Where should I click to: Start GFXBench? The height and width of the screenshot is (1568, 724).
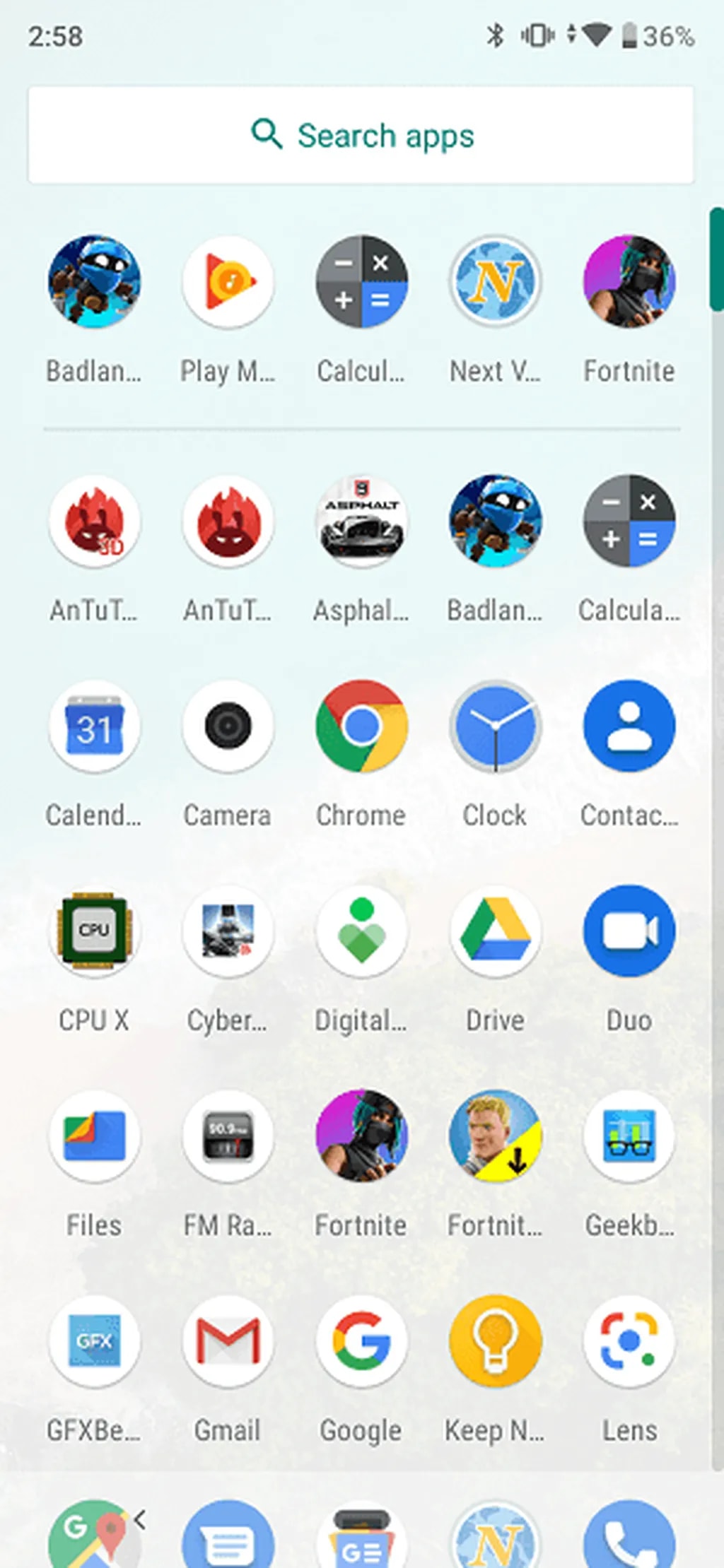pyautogui.click(x=94, y=1343)
